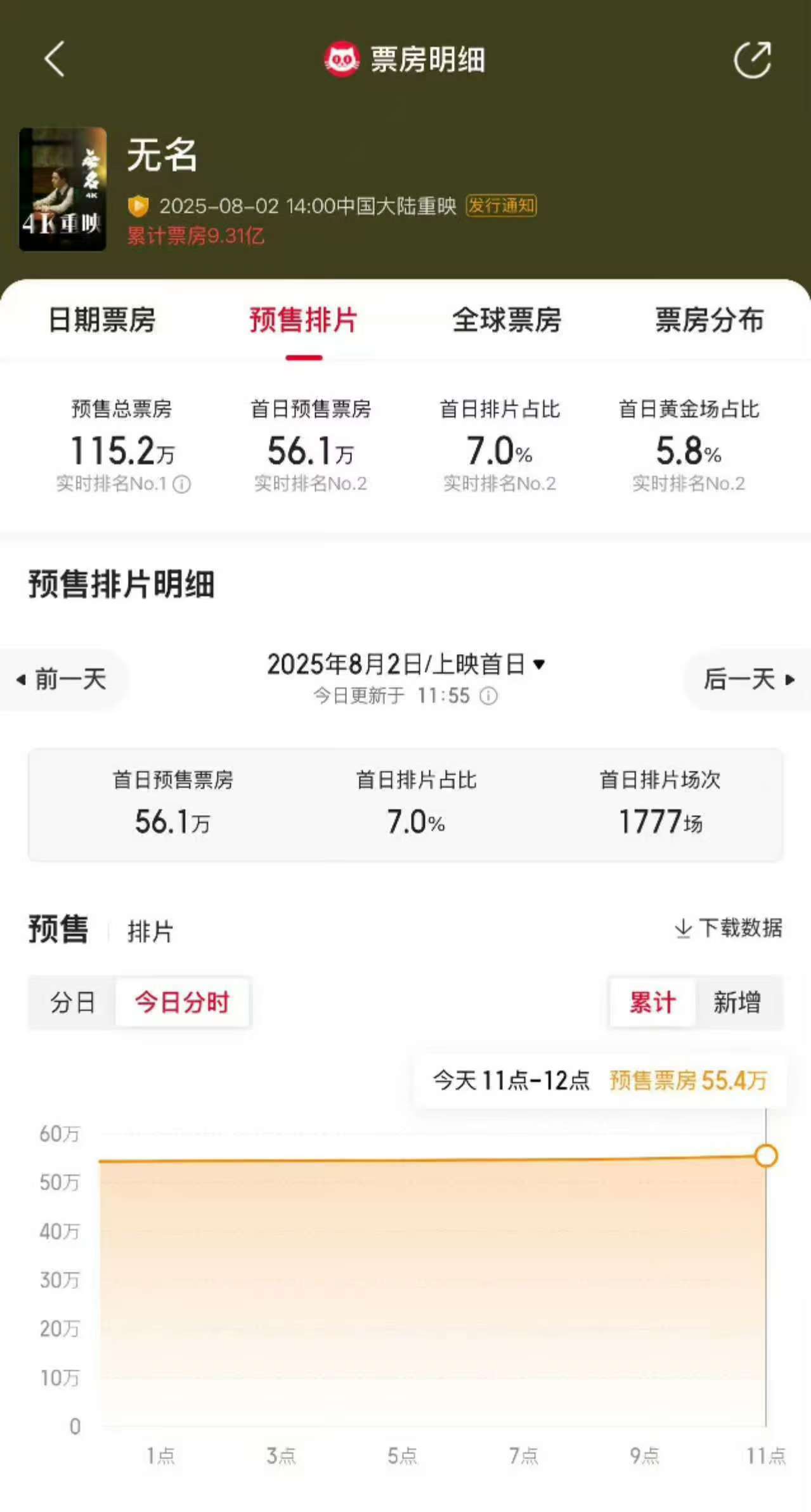Switch chart to 排片 view
Screen dimensions: 811x1512
[150, 932]
